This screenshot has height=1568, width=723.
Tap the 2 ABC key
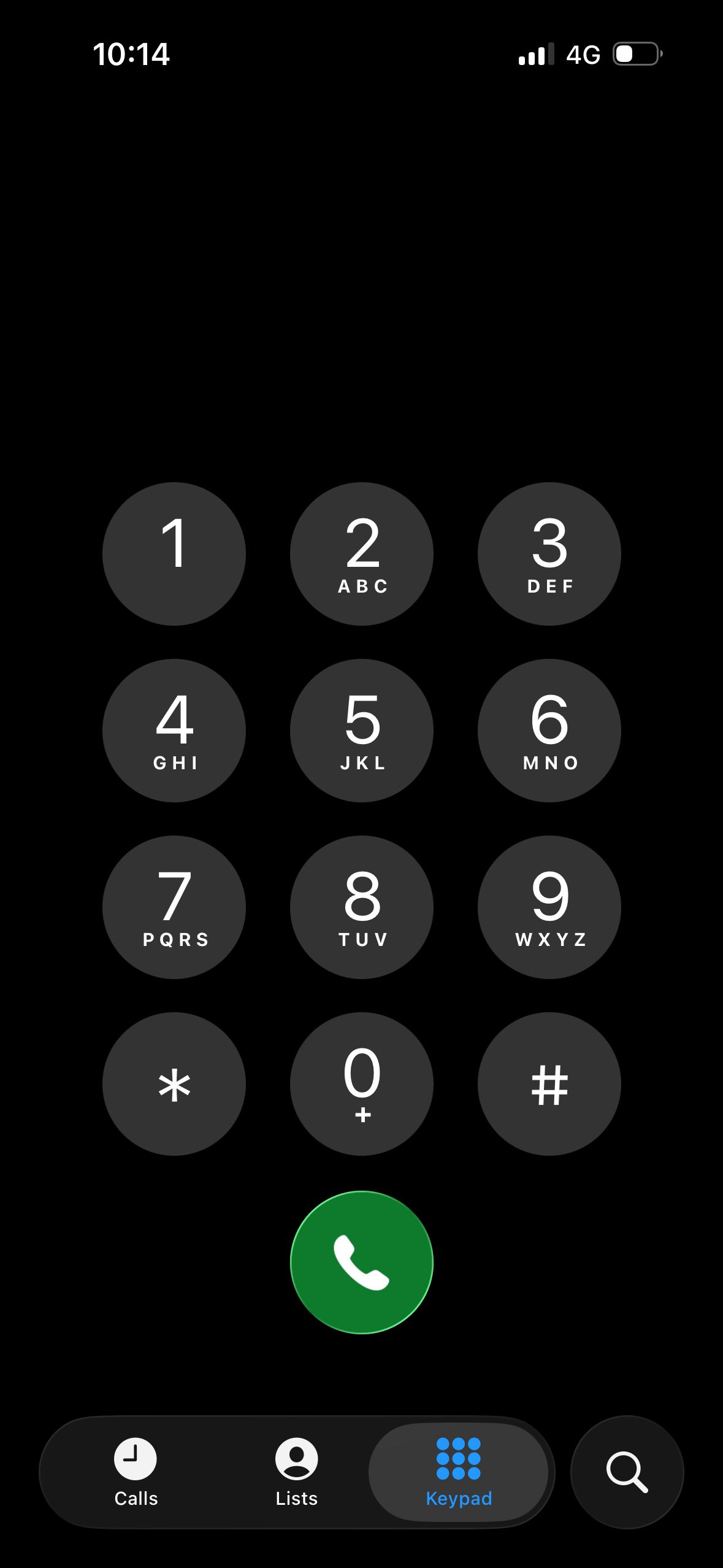tap(362, 553)
